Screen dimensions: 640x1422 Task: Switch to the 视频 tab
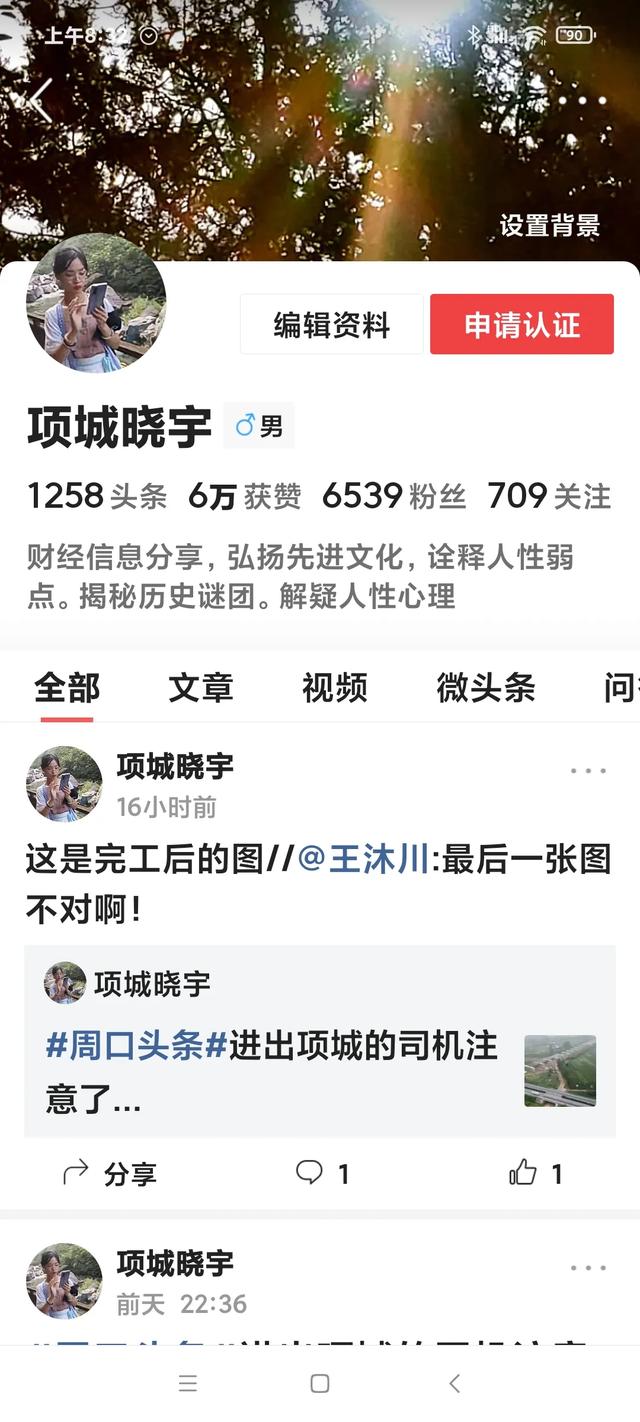(x=335, y=688)
